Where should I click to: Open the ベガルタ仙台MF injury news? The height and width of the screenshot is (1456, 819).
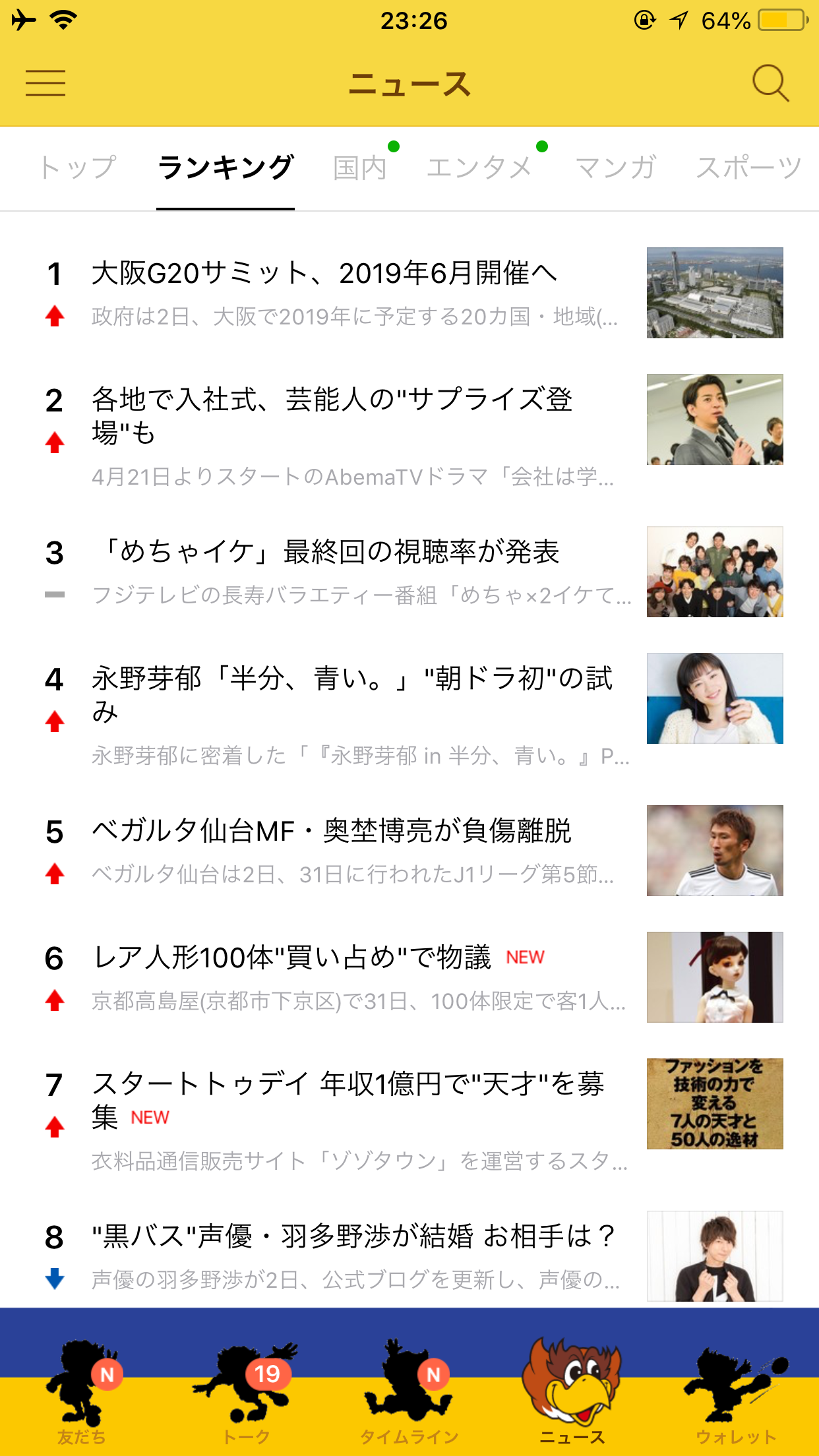pyautogui.click(x=332, y=831)
